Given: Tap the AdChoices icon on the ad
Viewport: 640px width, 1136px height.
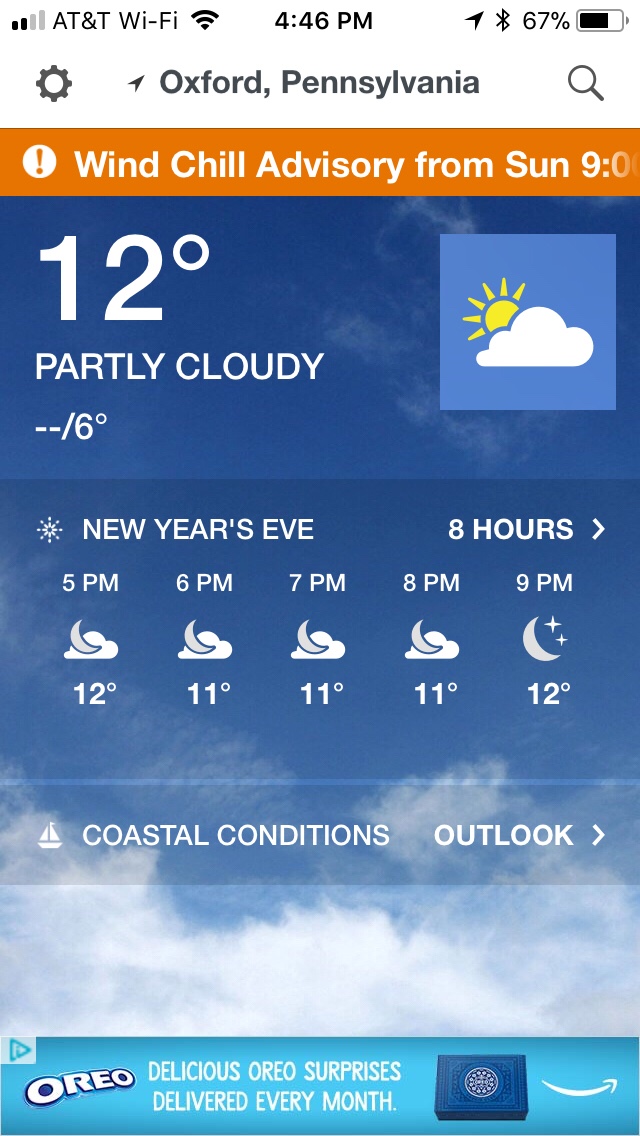Looking at the screenshot, I should point(20,1050).
